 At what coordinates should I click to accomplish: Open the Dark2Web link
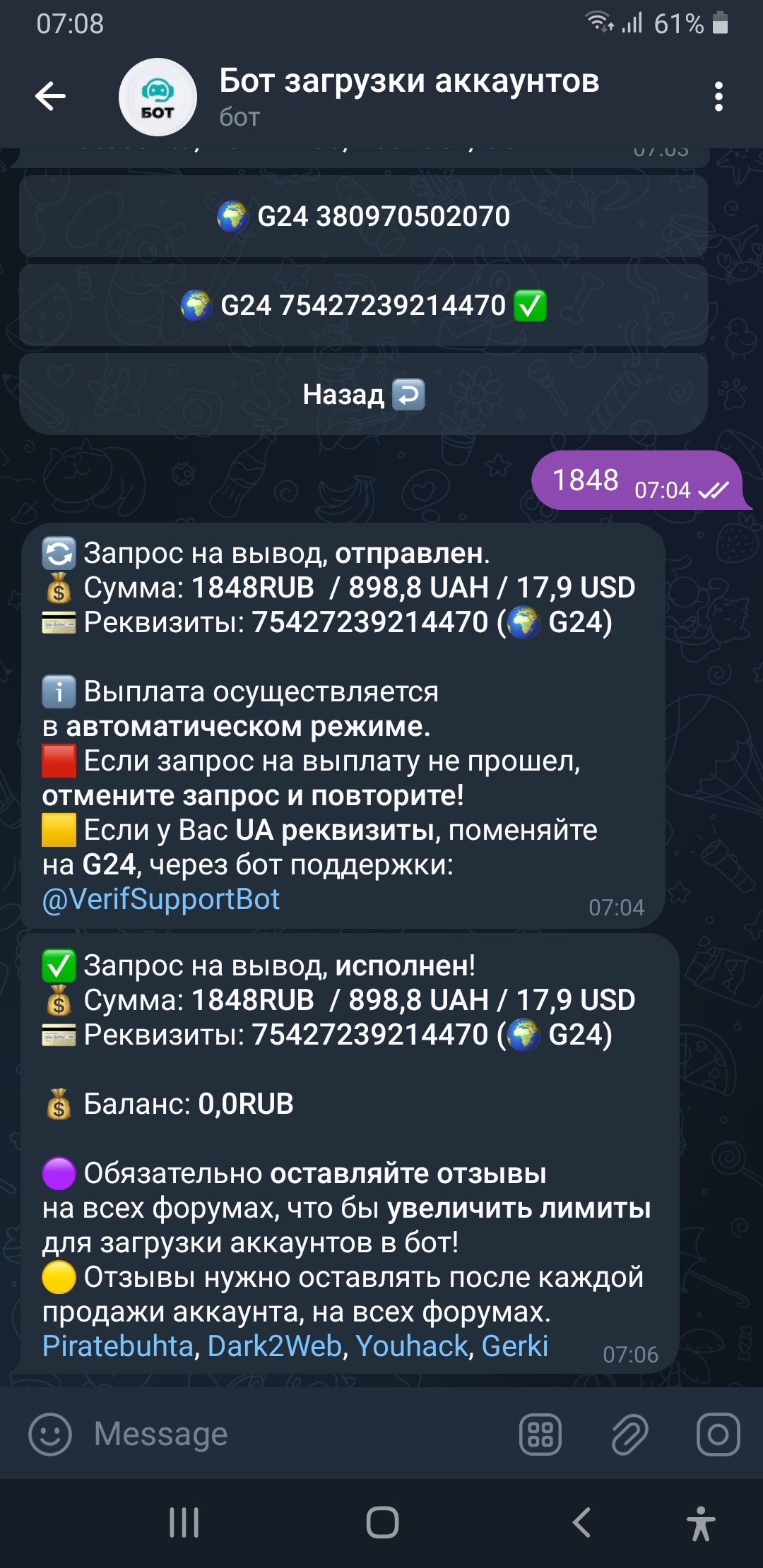coord(275,1346)
